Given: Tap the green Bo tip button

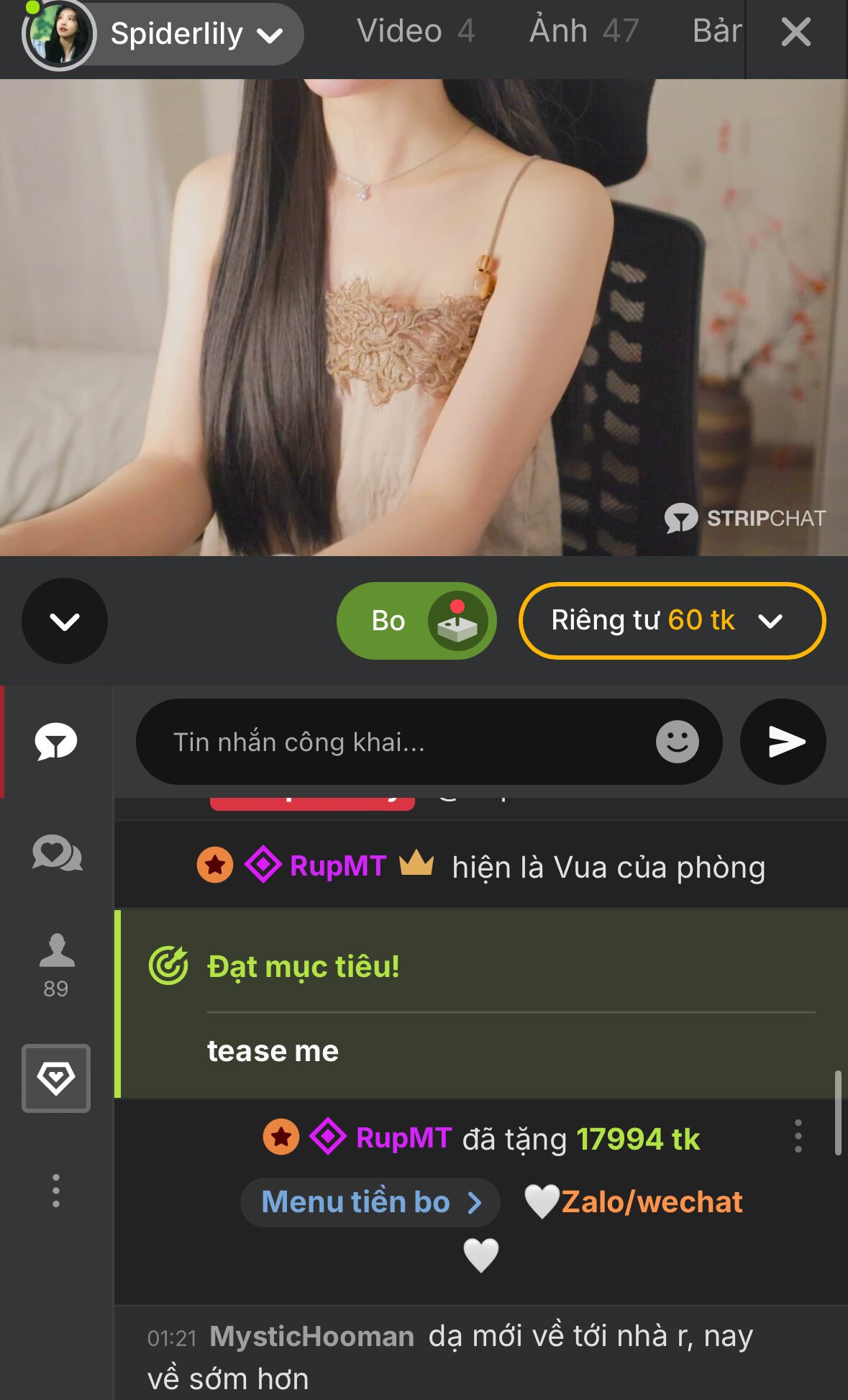Looking at the screenshot, I should 416,621.
